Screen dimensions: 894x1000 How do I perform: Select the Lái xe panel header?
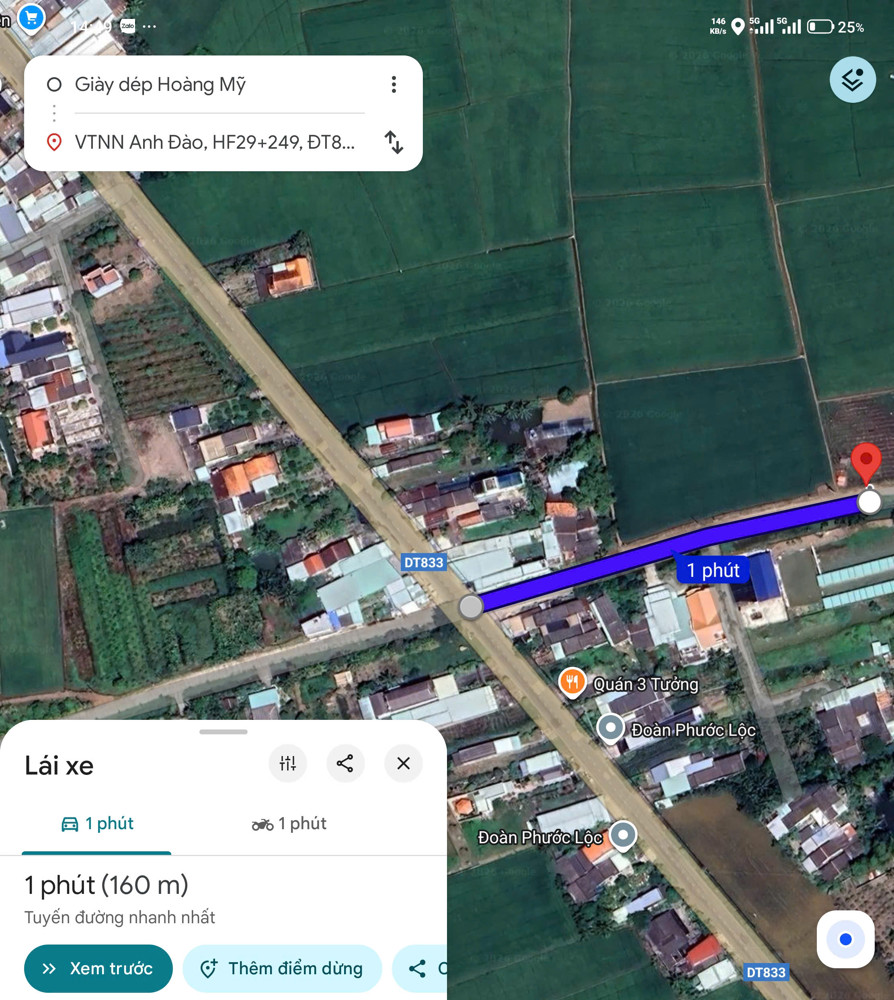(x=58, y=765)
